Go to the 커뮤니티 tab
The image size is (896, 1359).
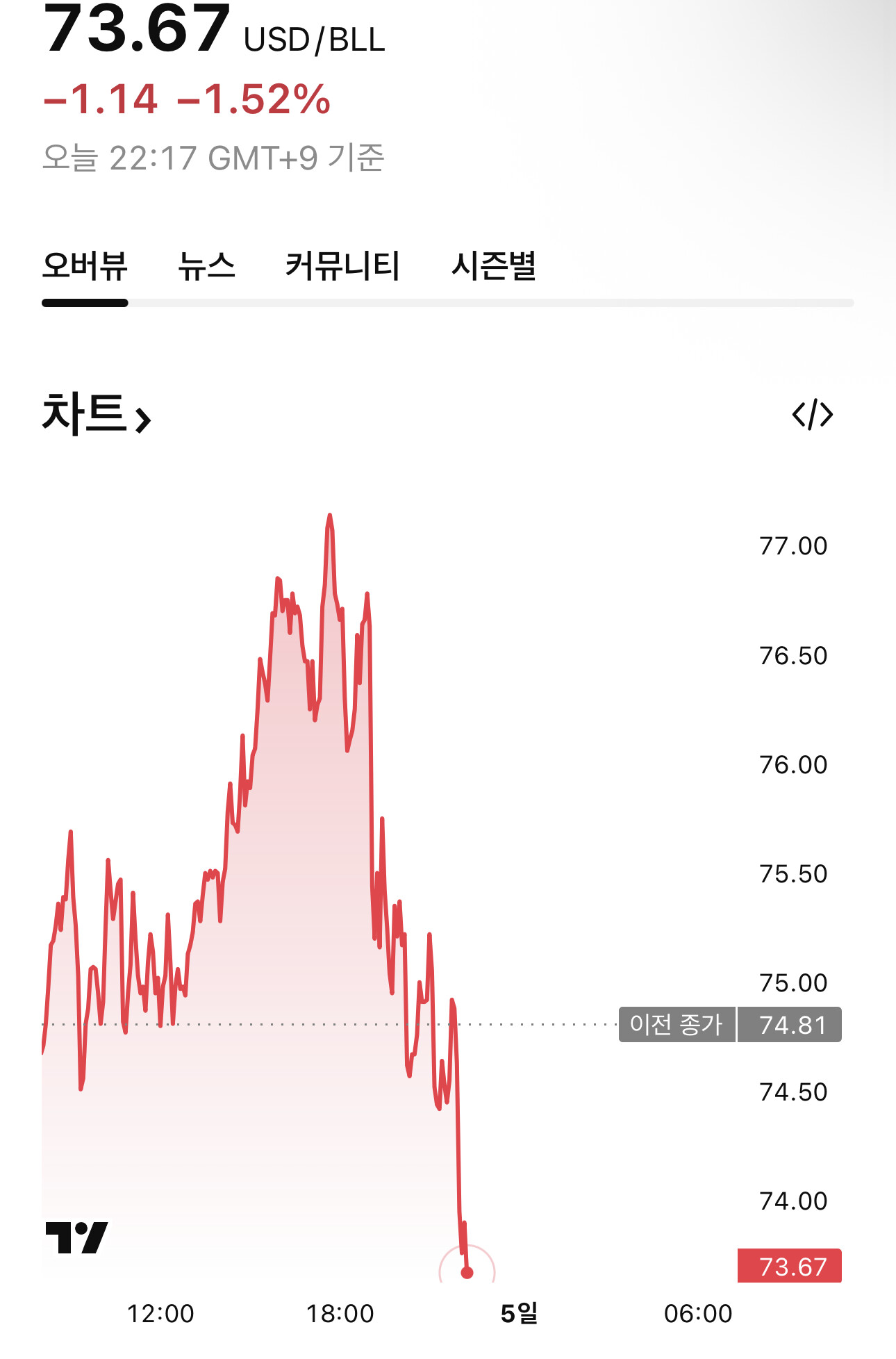342,266
